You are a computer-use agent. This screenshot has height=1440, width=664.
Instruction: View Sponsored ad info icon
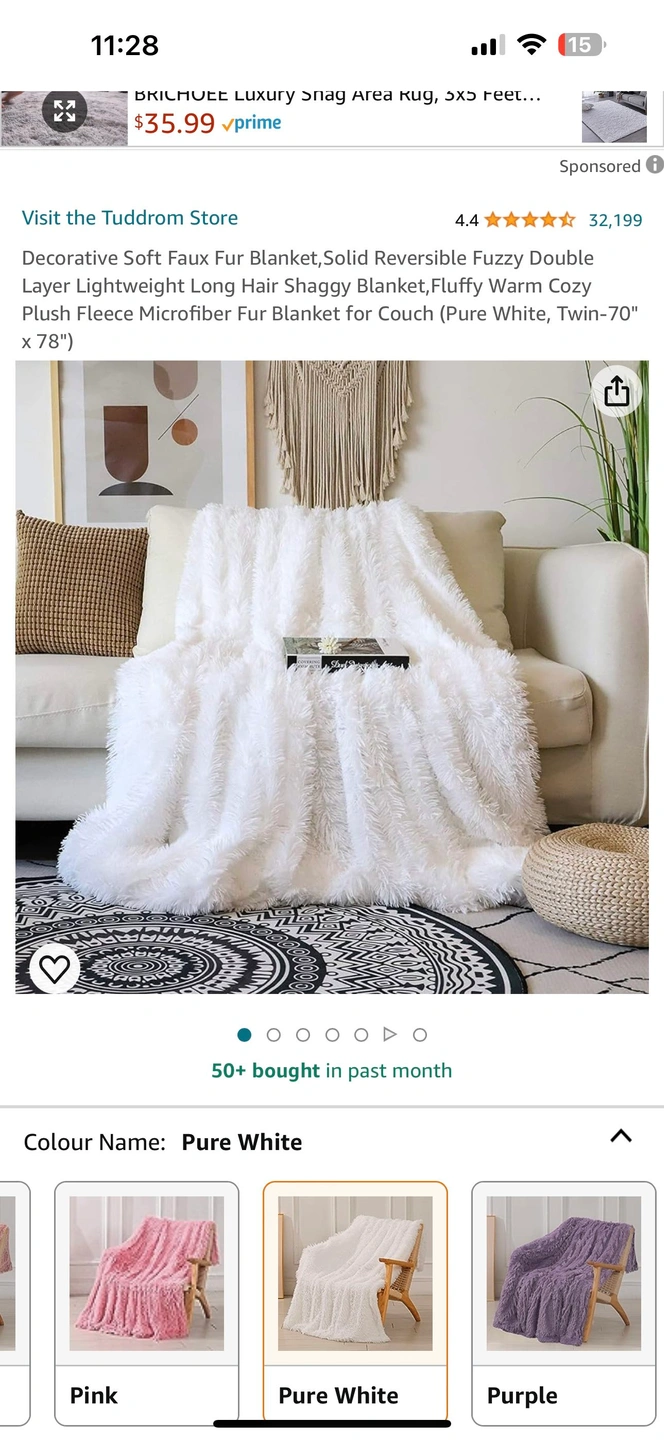click(655, 165)
